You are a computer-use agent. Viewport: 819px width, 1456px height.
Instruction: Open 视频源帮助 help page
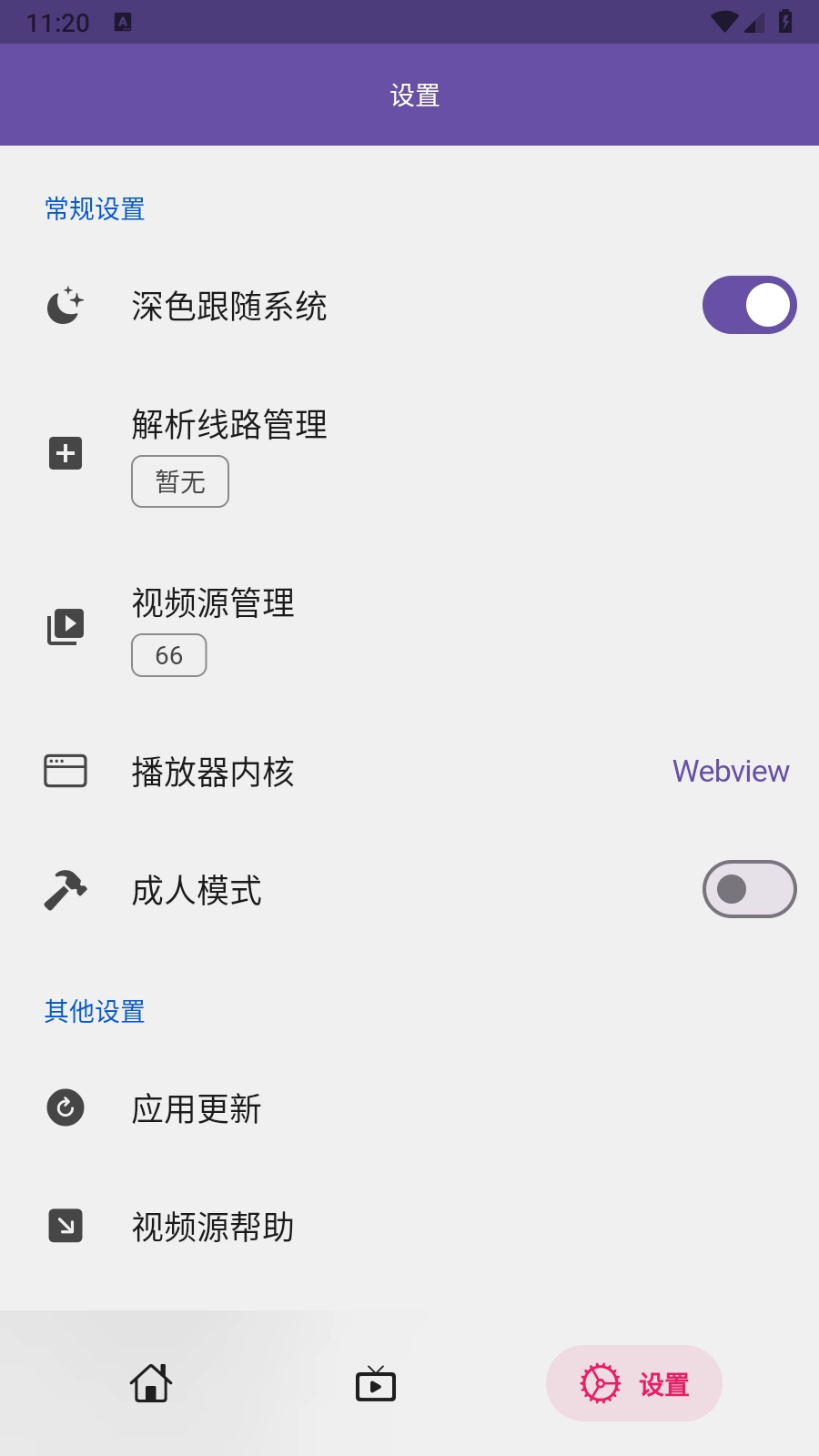pos(211,1227)
